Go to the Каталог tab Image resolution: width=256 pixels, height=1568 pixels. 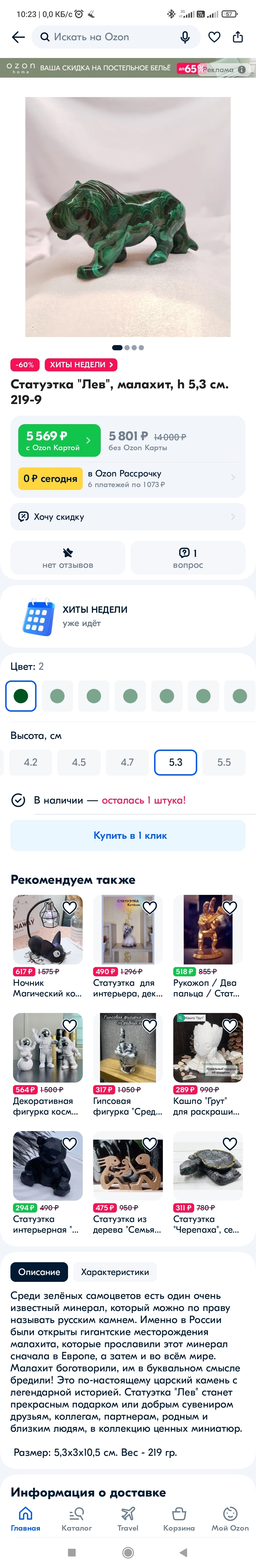pyautogui.click(x=77, y=1519)
